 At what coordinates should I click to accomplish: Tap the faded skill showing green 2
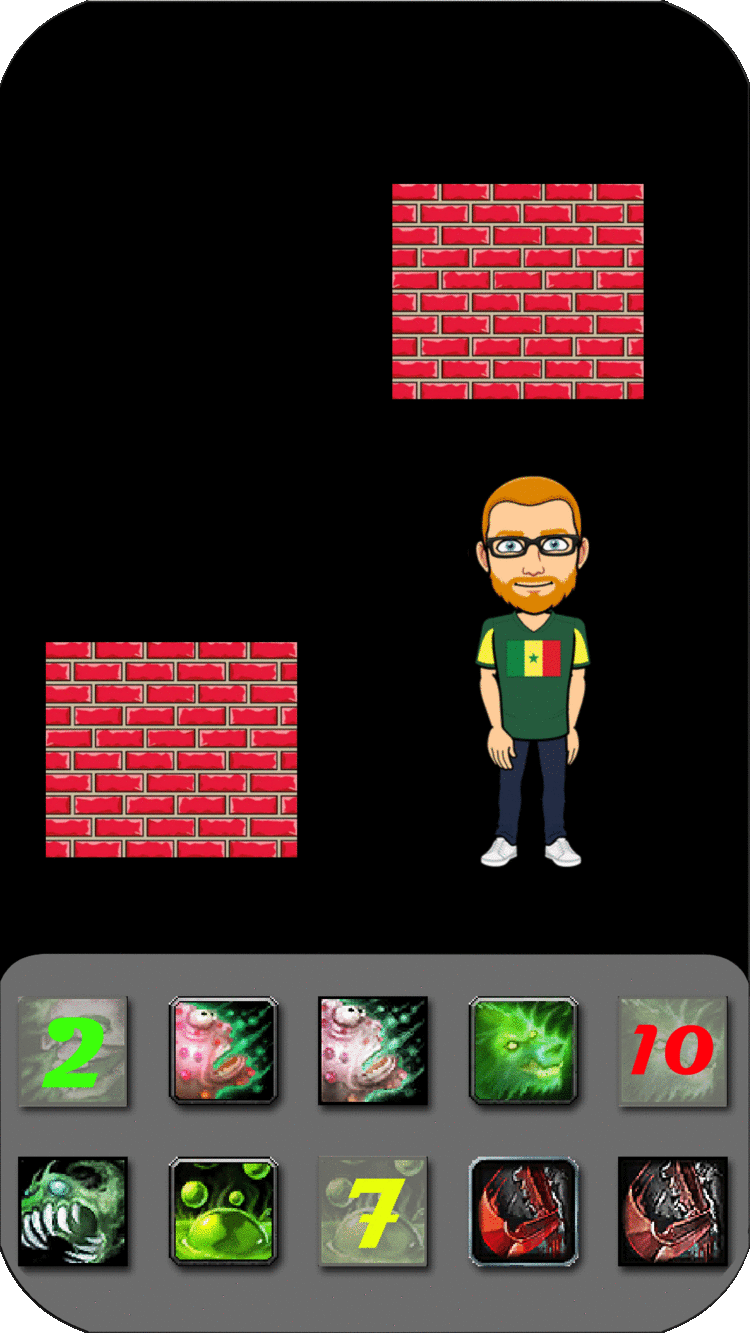tap(73, 1051)
